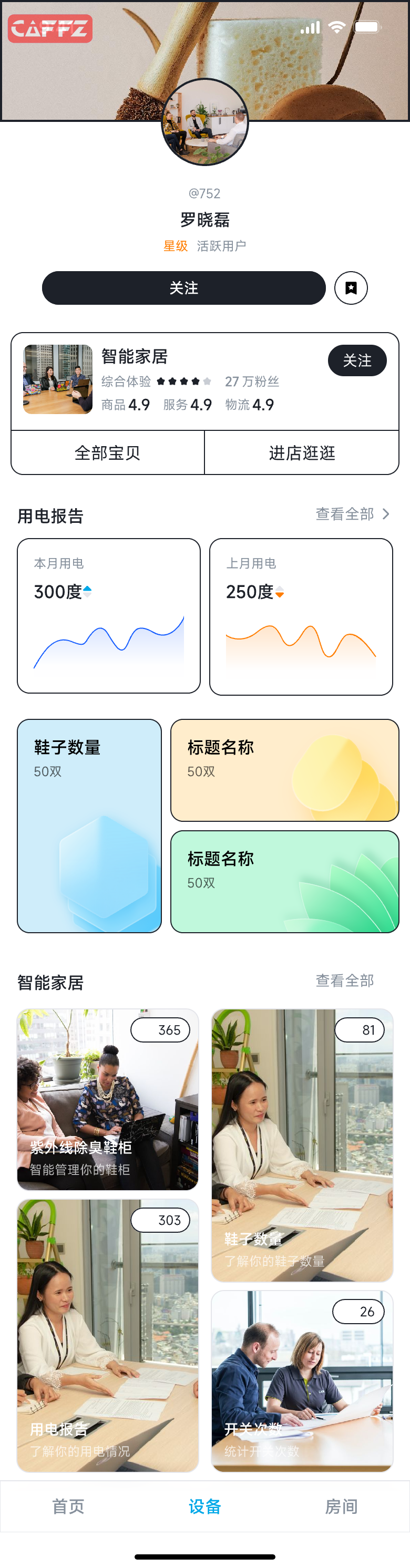Switch to the 首页 tab

(x=68, y=1507)
